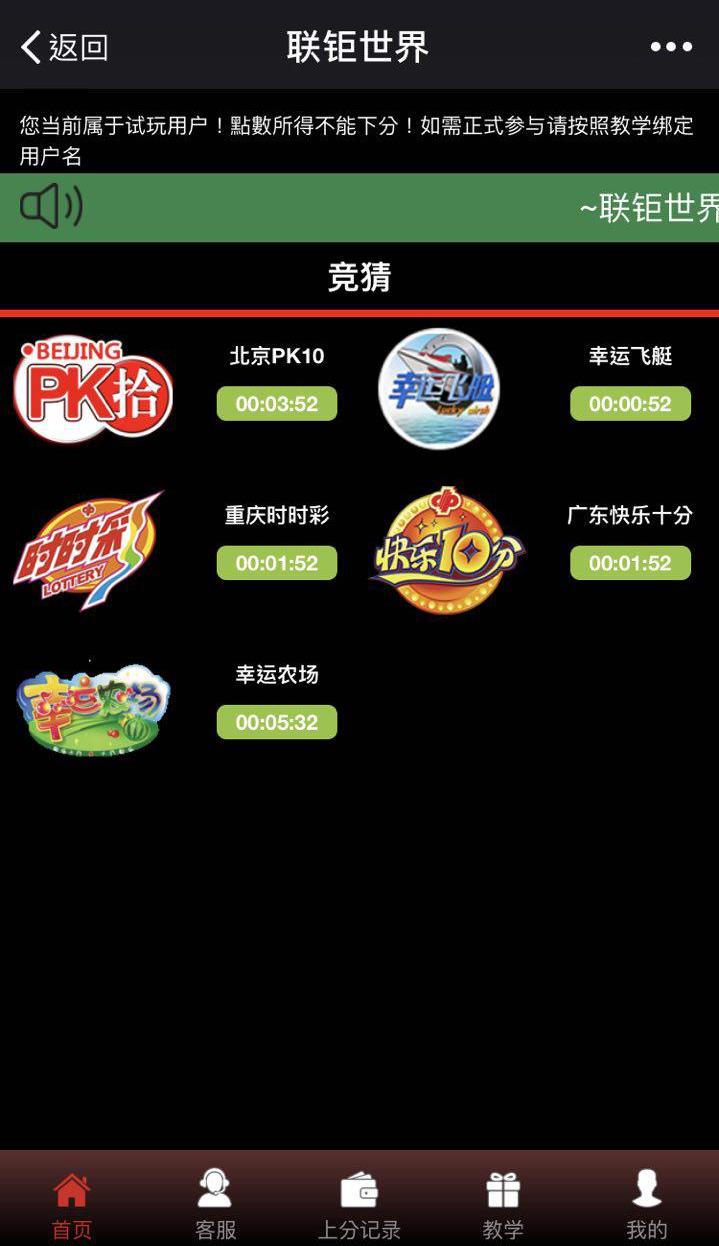Screen dimensions: 719x1246
Task: Open the 北京PK10 game
Action: 94,389
